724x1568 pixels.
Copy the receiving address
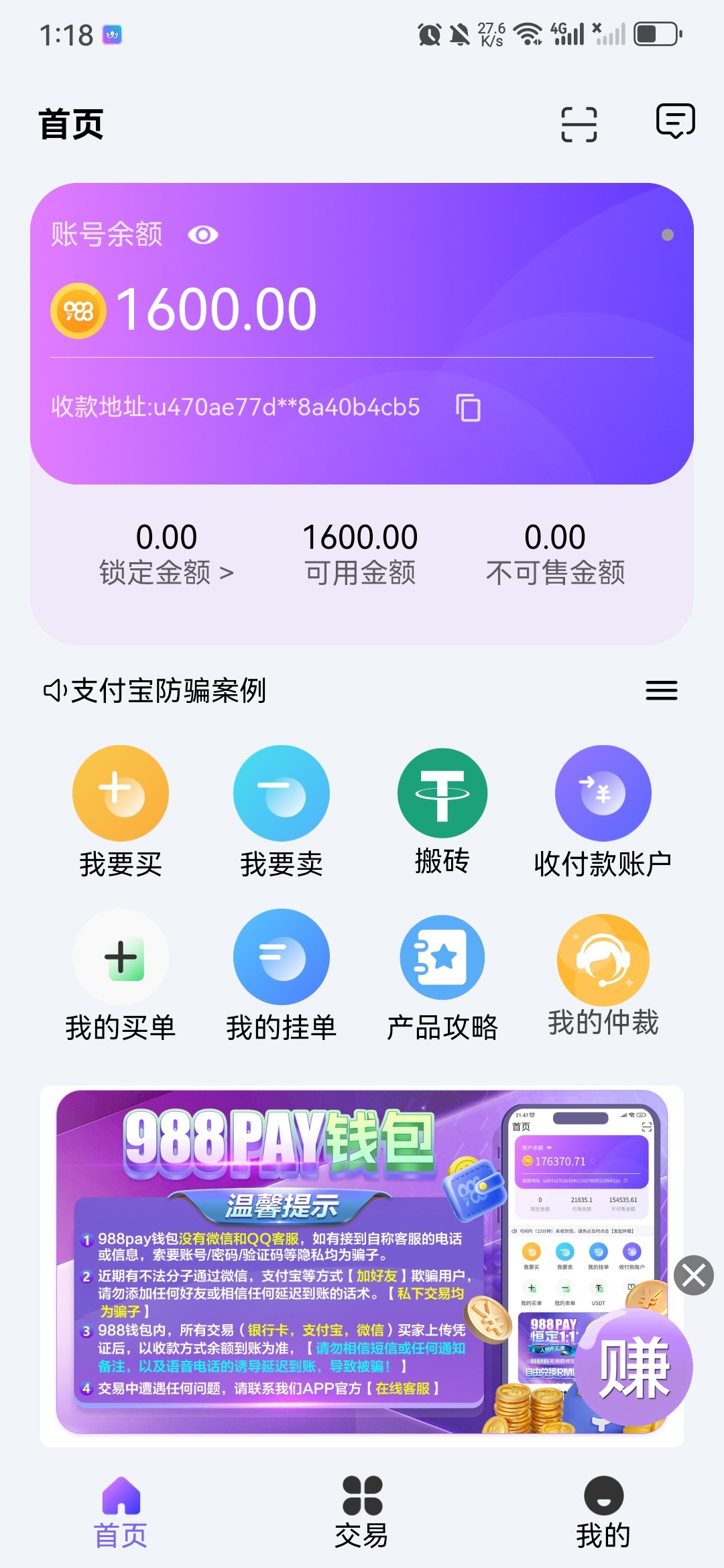coord(468,407)
